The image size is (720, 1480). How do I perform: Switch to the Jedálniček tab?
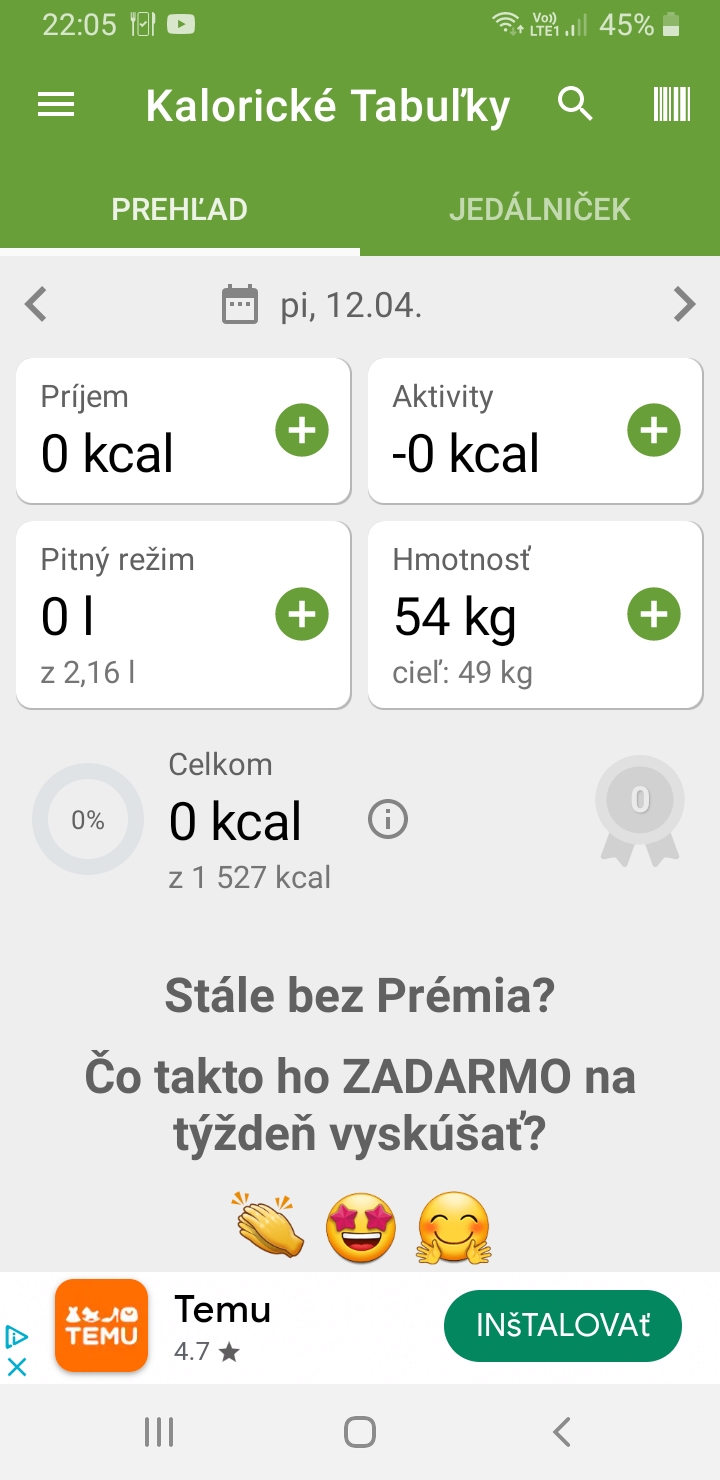point(539,209)
